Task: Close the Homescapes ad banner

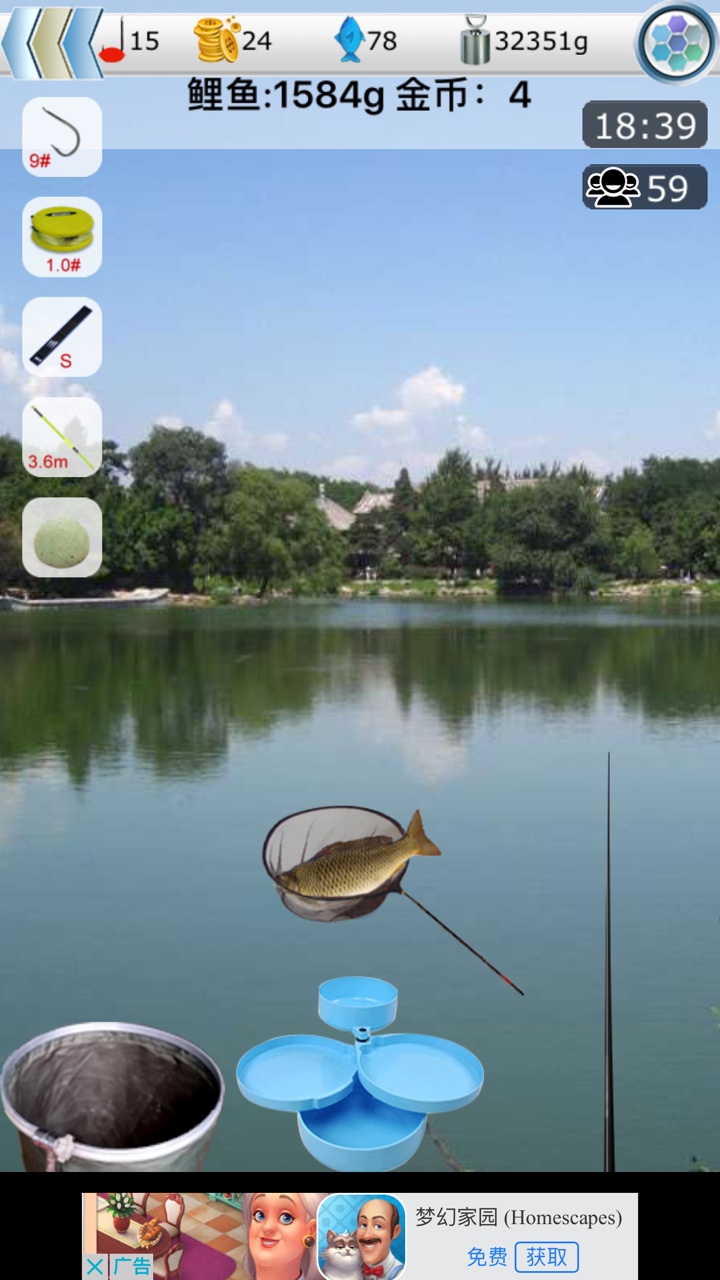Action: point(93,1267)
